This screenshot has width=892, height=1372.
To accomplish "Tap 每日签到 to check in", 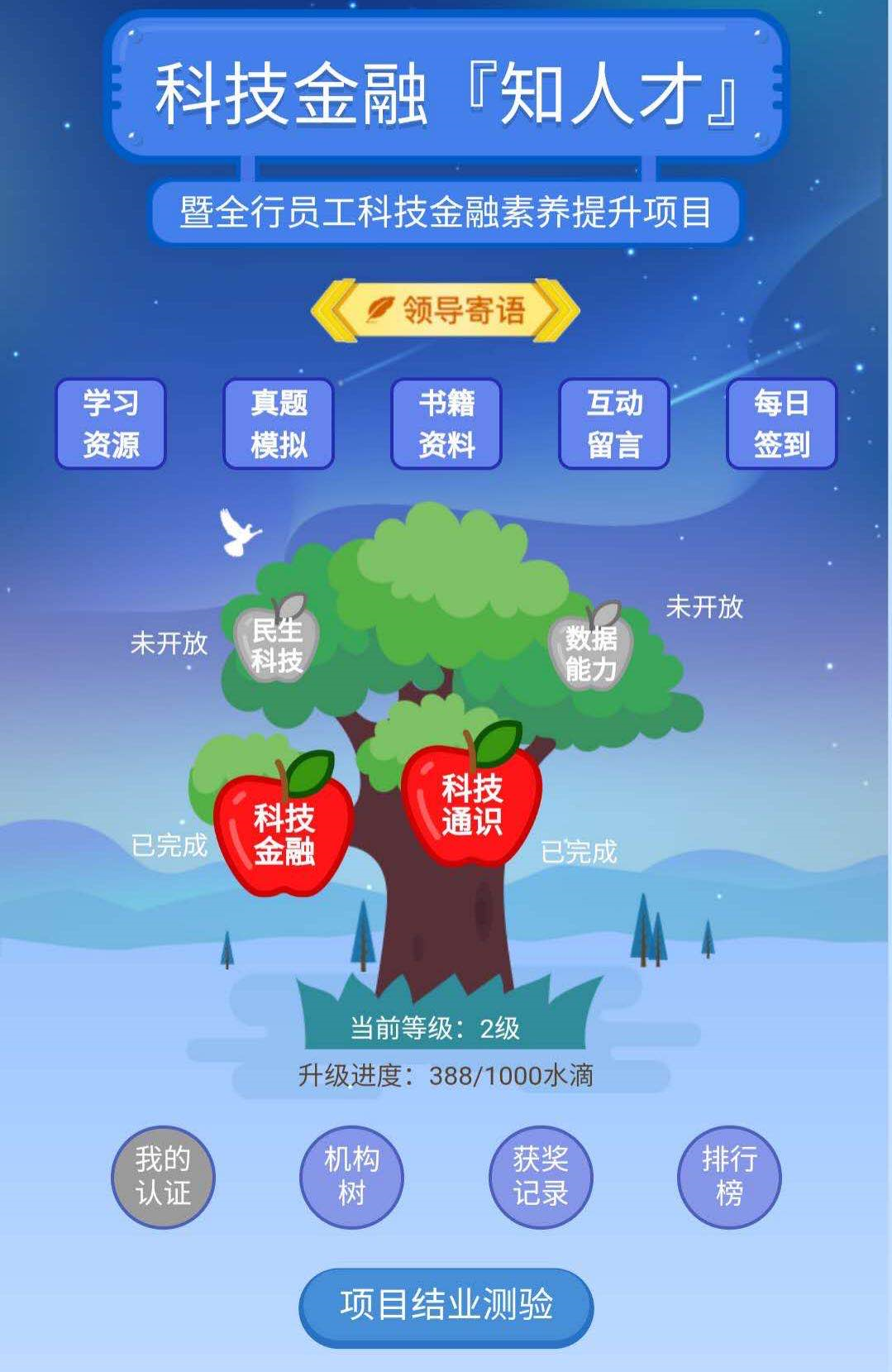I will (781, 423).
